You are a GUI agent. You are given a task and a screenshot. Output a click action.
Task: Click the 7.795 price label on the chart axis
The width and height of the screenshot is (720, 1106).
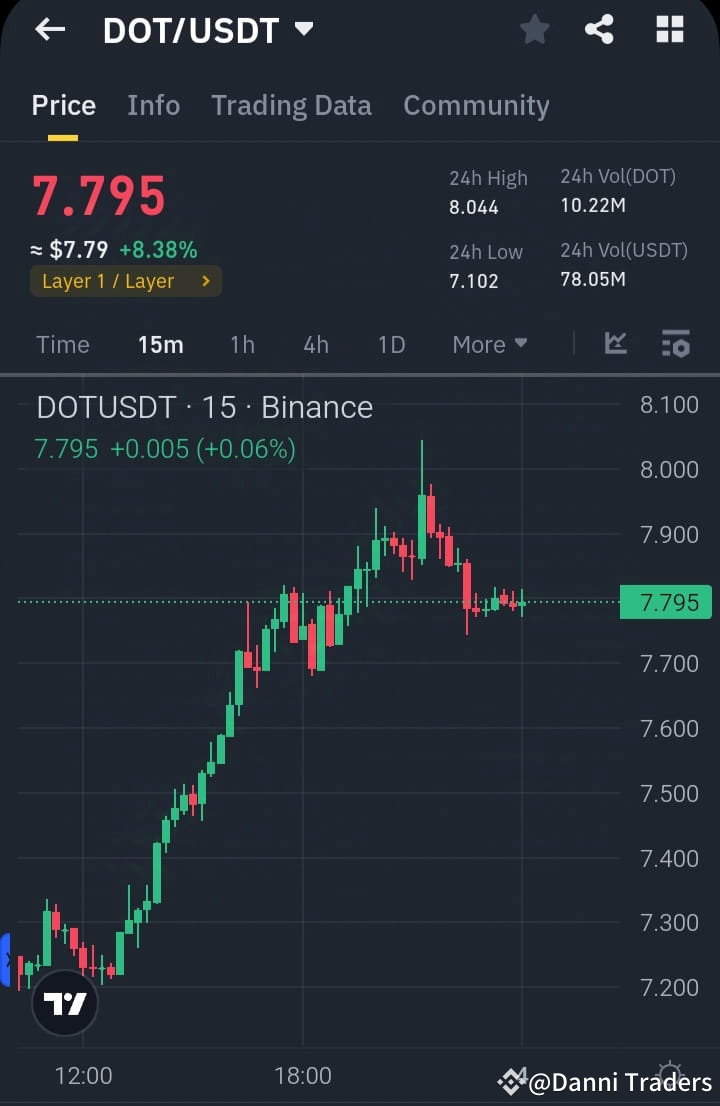(666, 602)
